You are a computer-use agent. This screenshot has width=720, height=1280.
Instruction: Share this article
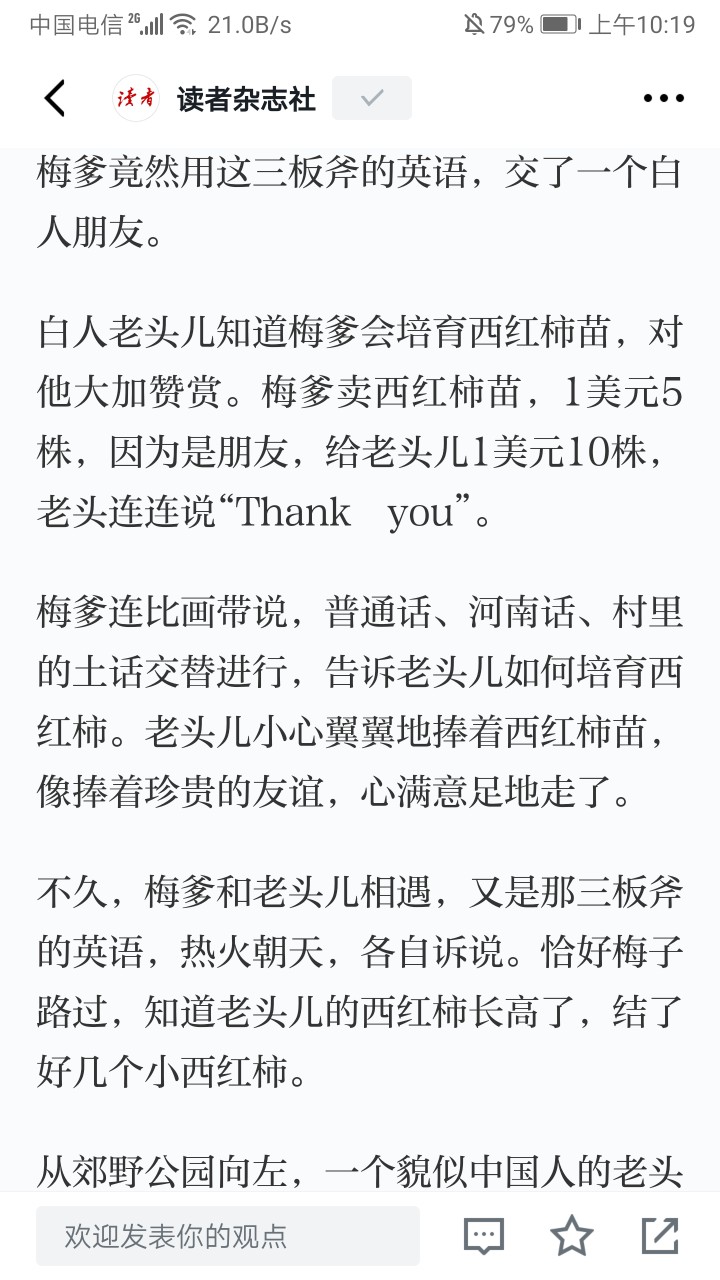pos(660,1236)
